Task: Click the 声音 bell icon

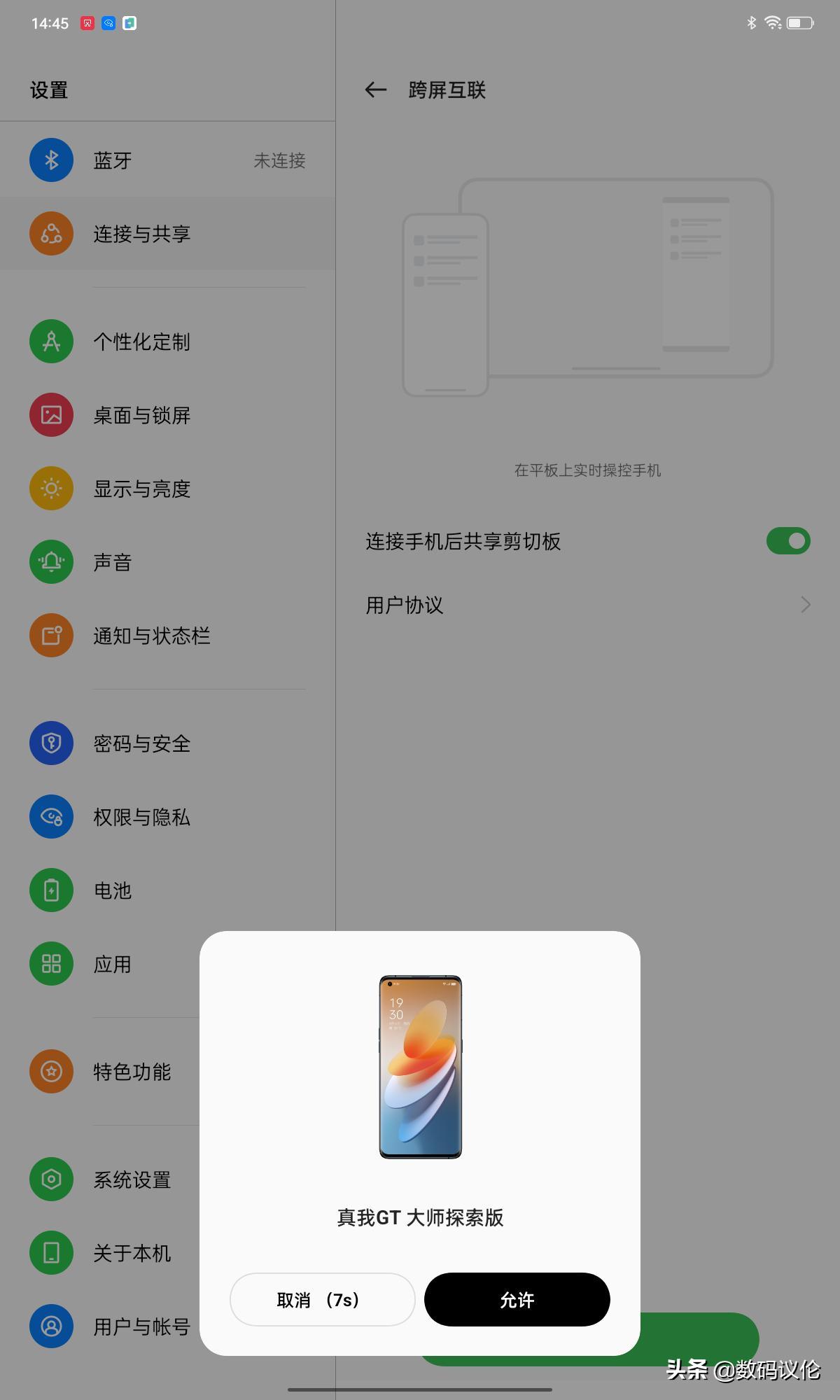Action: (50, 561)
